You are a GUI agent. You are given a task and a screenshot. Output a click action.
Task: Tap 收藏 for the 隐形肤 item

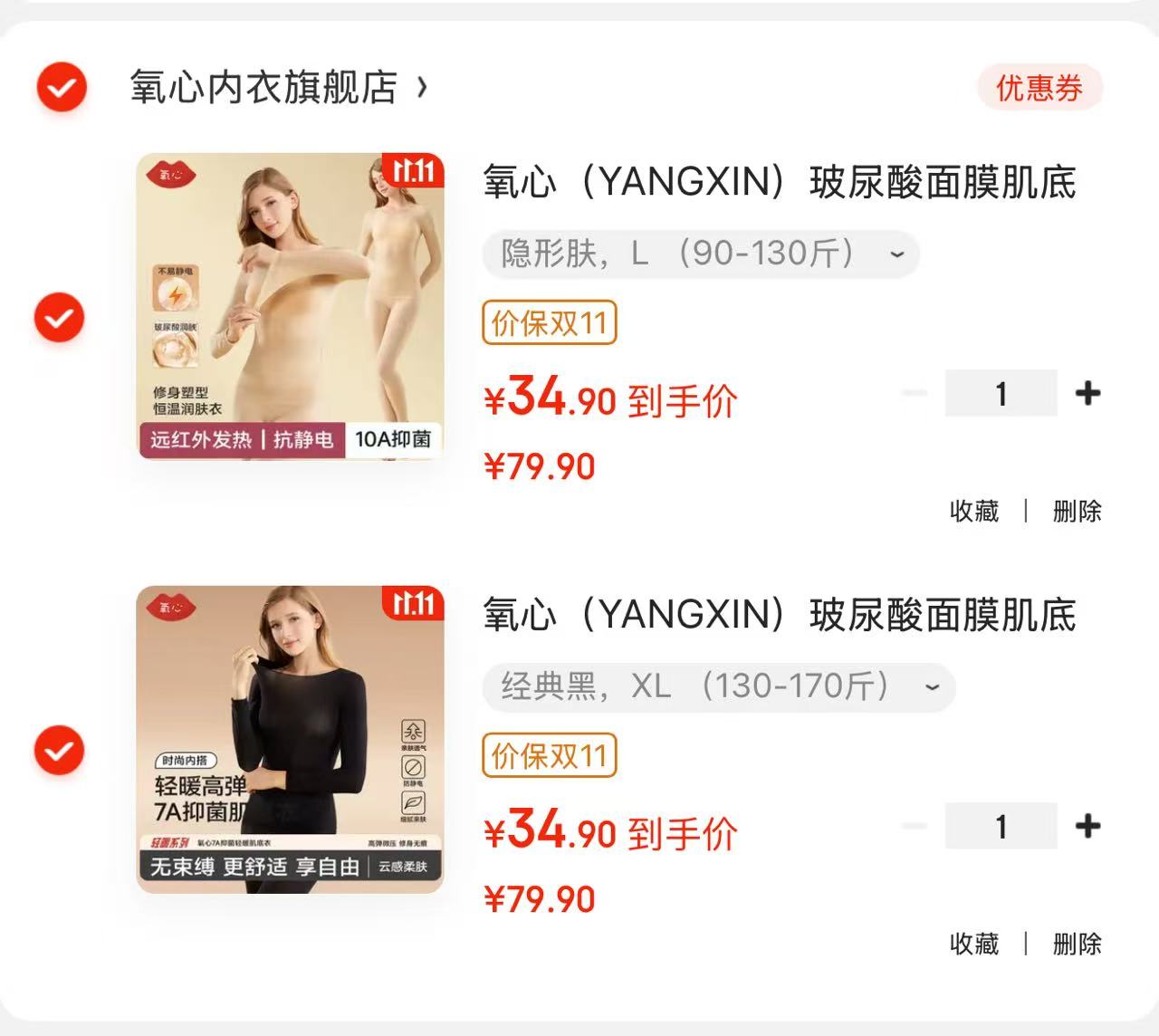(973, 511)
